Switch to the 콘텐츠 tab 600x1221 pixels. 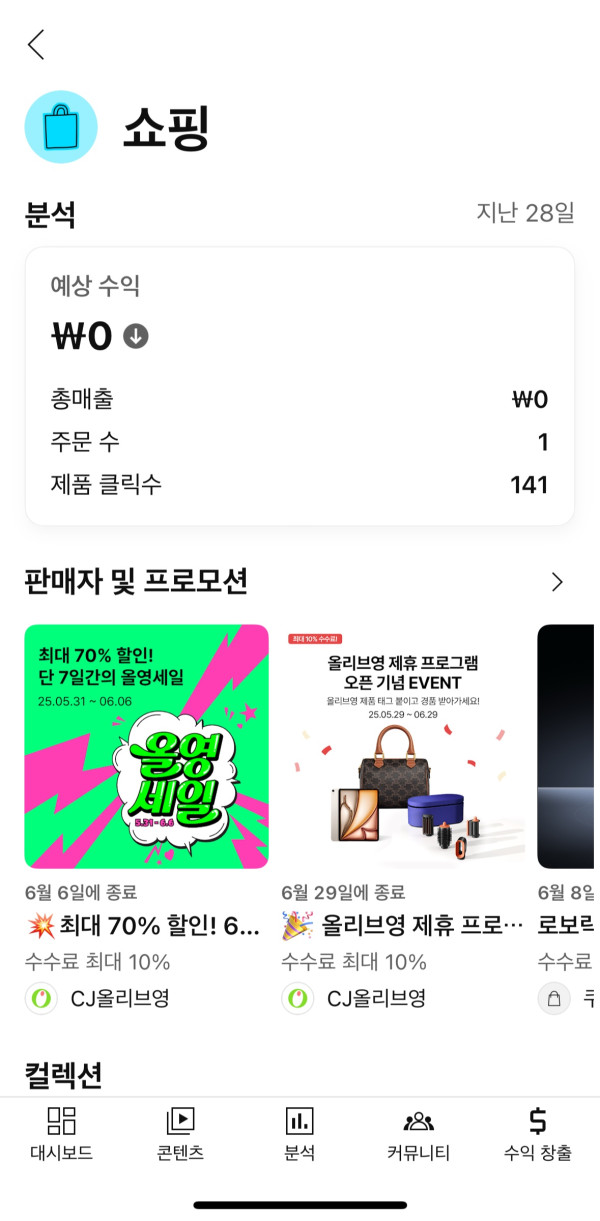click(x=180, y=1134)
